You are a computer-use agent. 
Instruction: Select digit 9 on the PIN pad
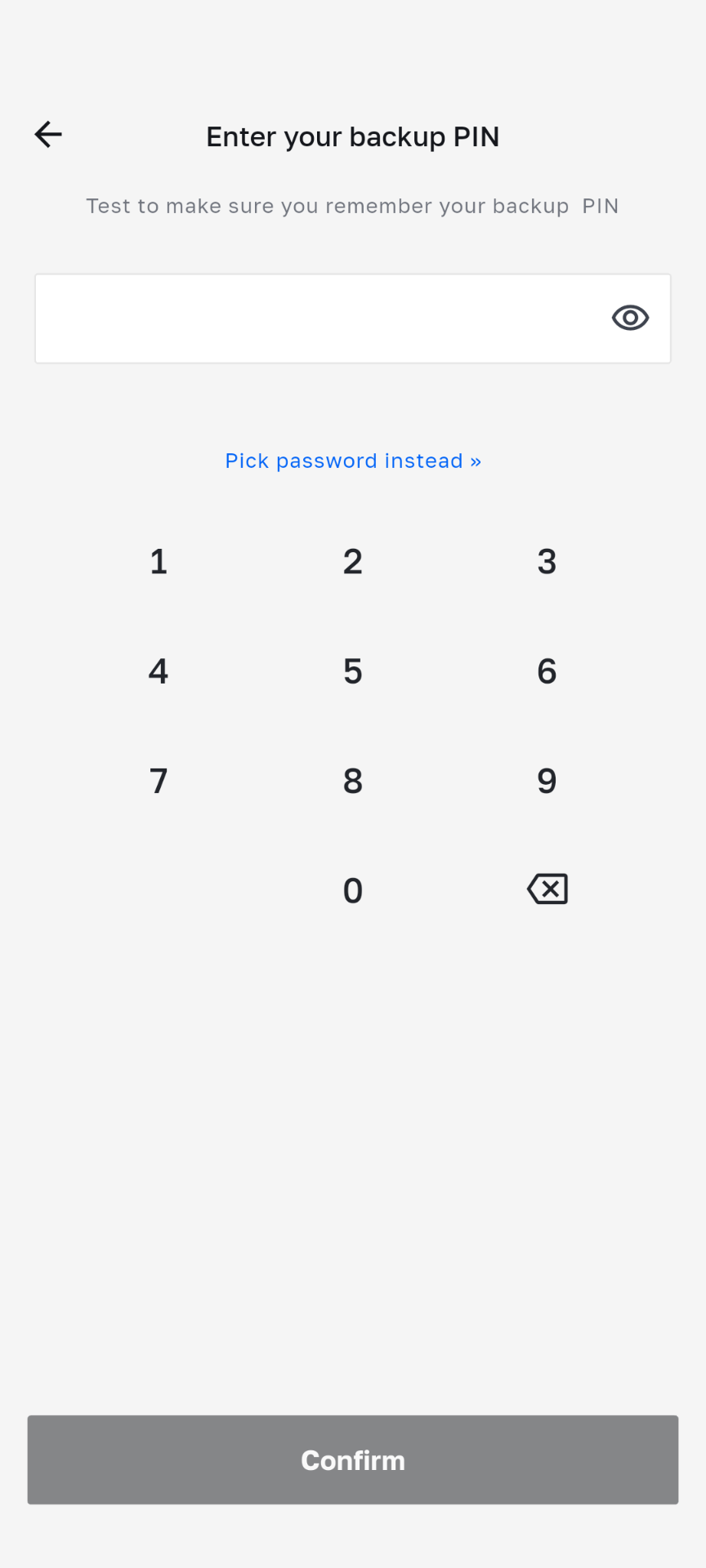point(547,781)
